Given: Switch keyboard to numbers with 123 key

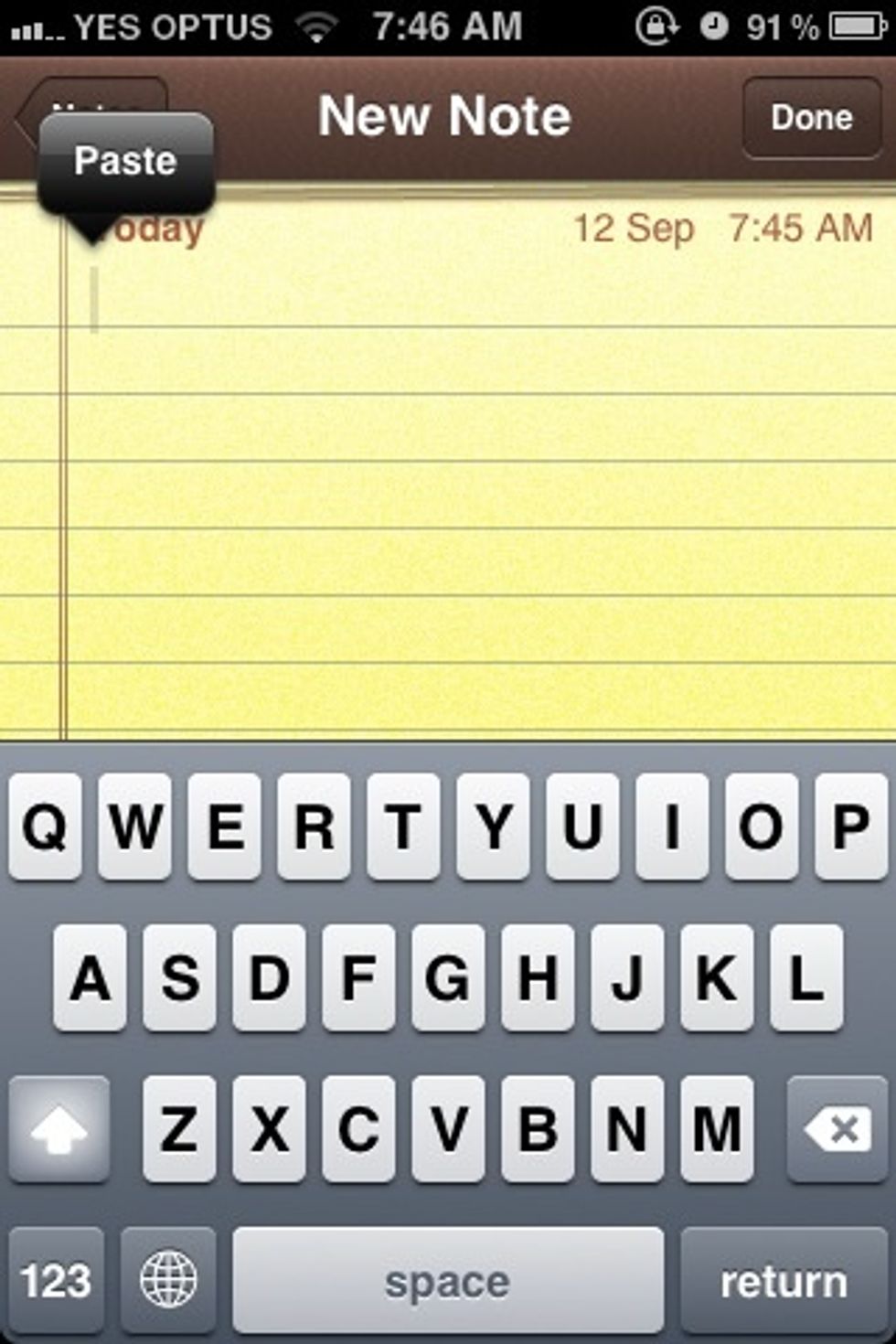Looking at the screenshot, I should [56, 1280].
